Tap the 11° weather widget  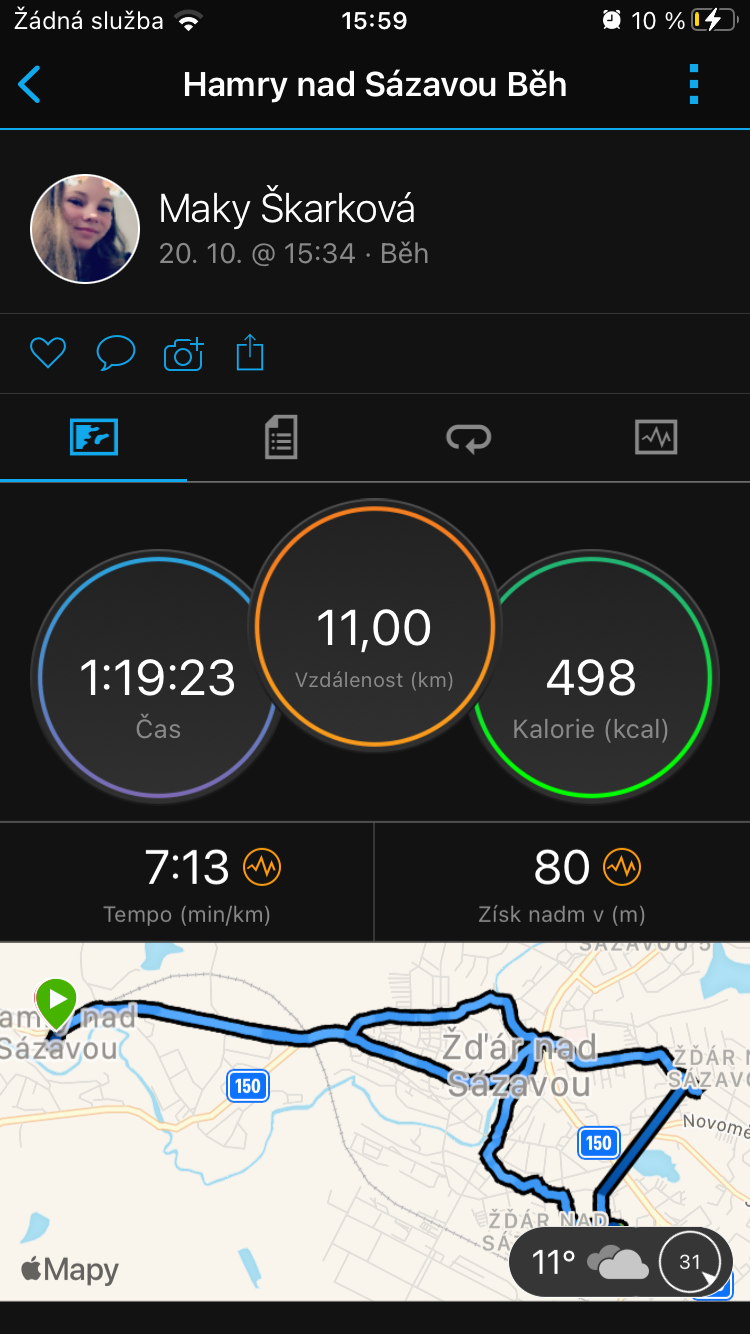(x=619, y=1262)
